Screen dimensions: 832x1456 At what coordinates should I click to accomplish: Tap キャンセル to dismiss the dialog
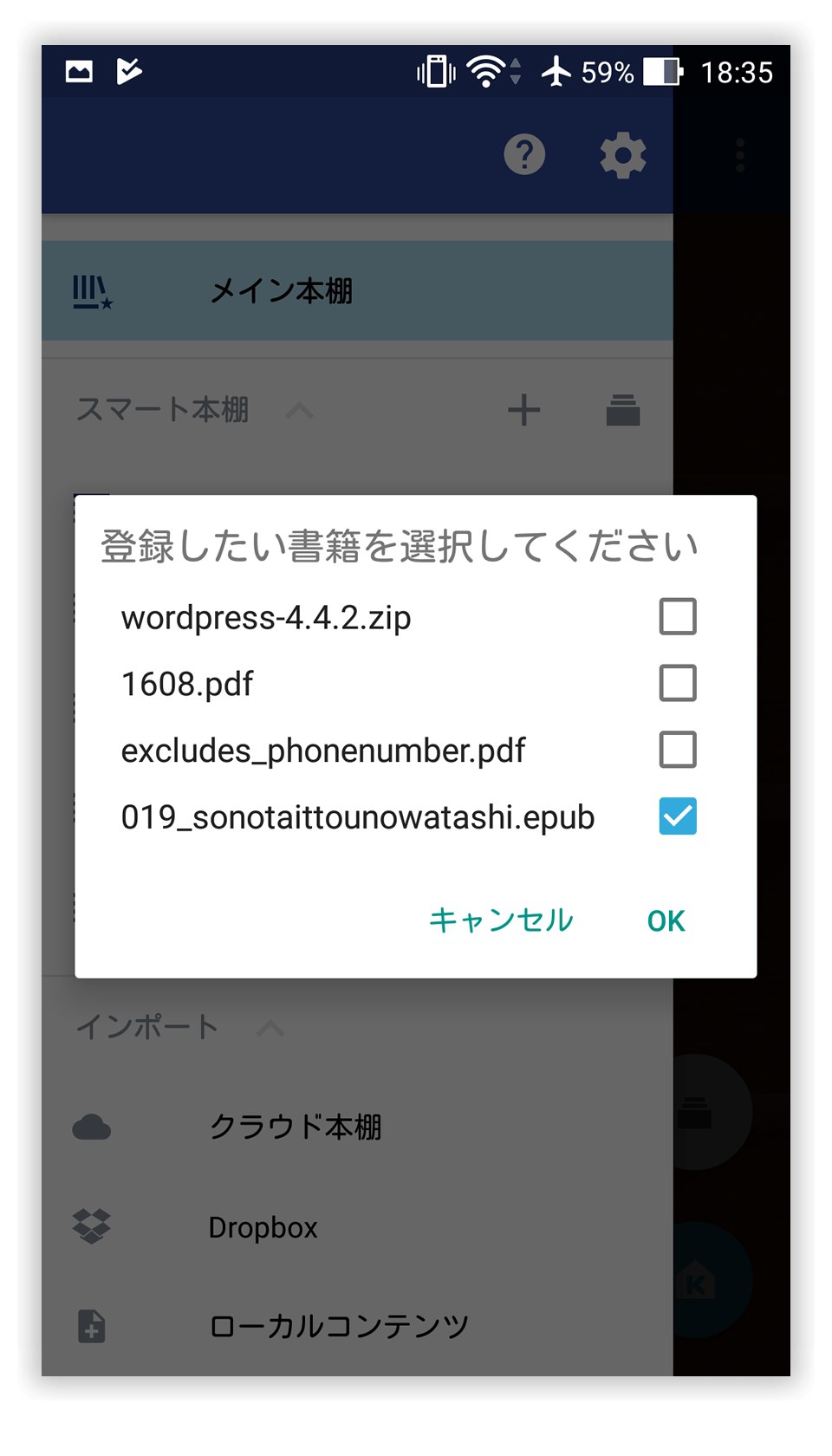[501, 920]
